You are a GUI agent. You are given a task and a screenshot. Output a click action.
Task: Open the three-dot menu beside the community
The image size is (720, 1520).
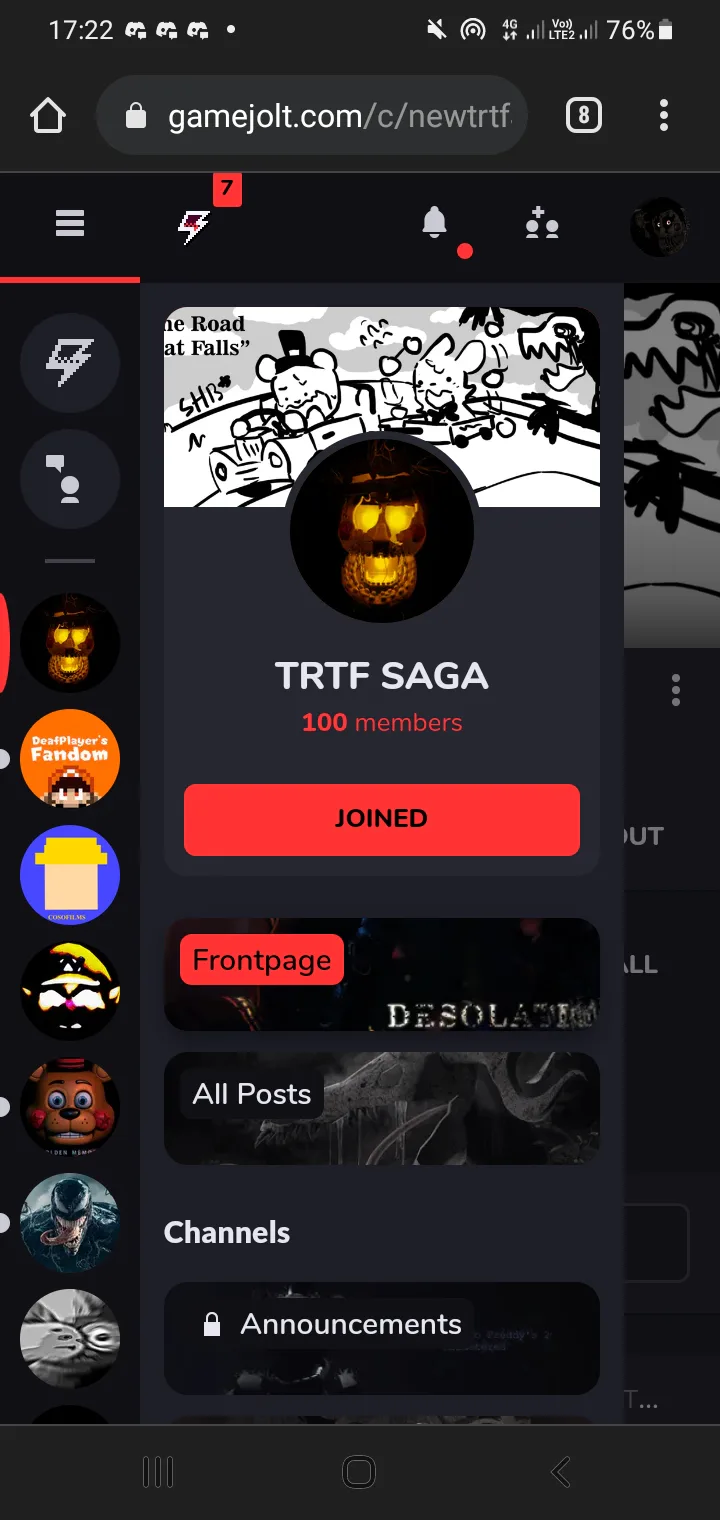point(676,690)
